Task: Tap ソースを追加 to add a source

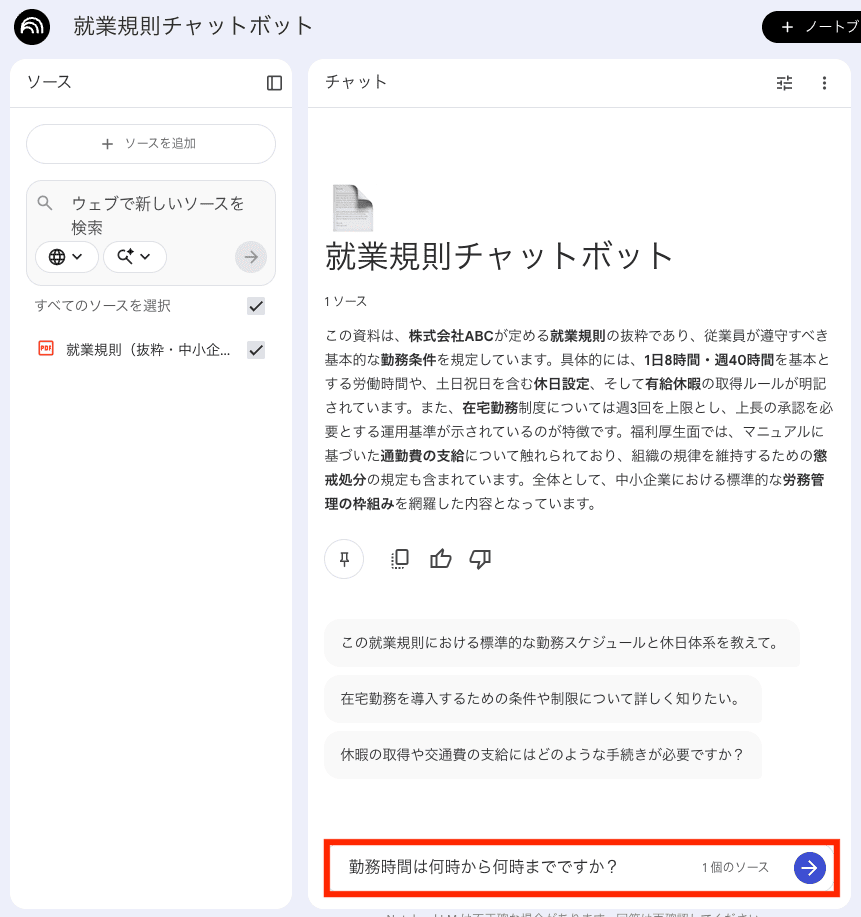Action: coord(151,144)
